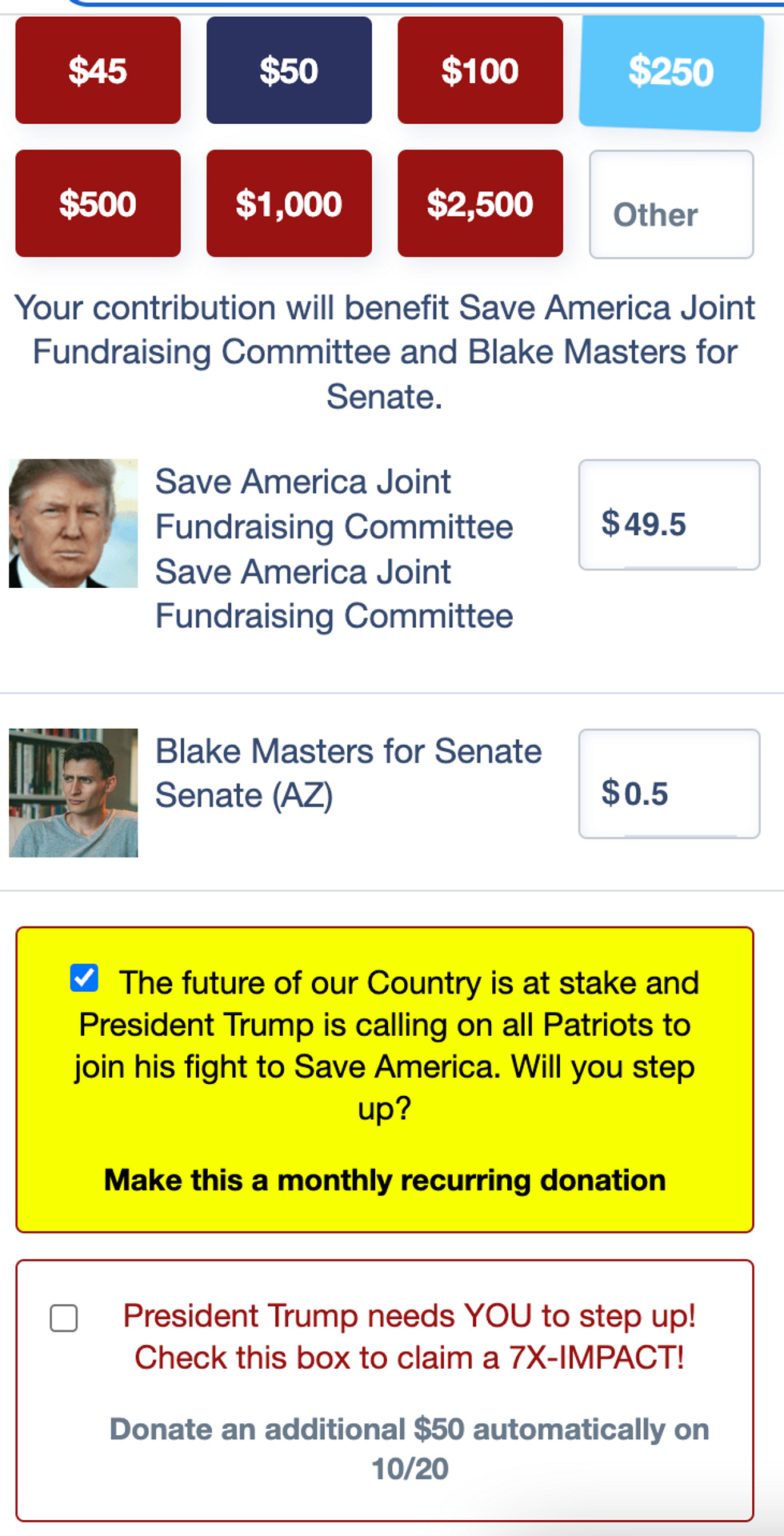Select the $250 amount button
Screen dimensions: 784x1536
pos(670,72)
